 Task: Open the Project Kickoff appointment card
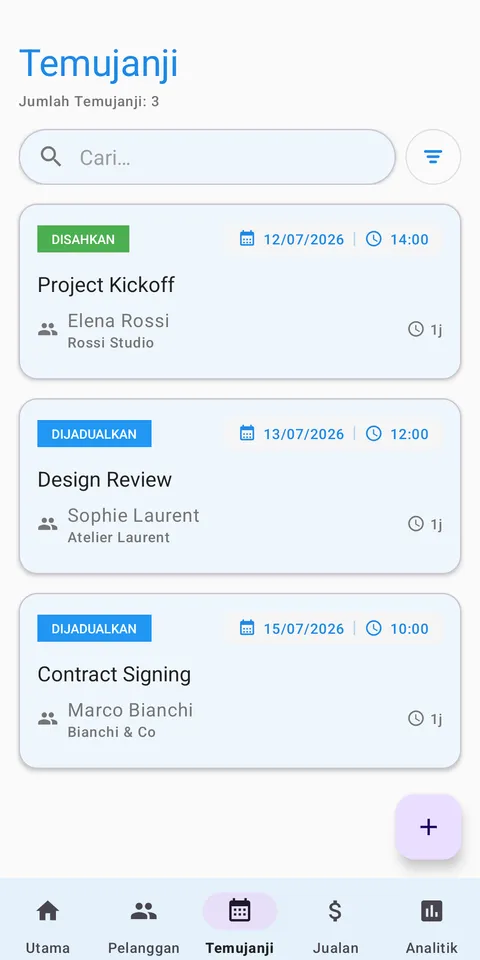[x=240, y=291]
